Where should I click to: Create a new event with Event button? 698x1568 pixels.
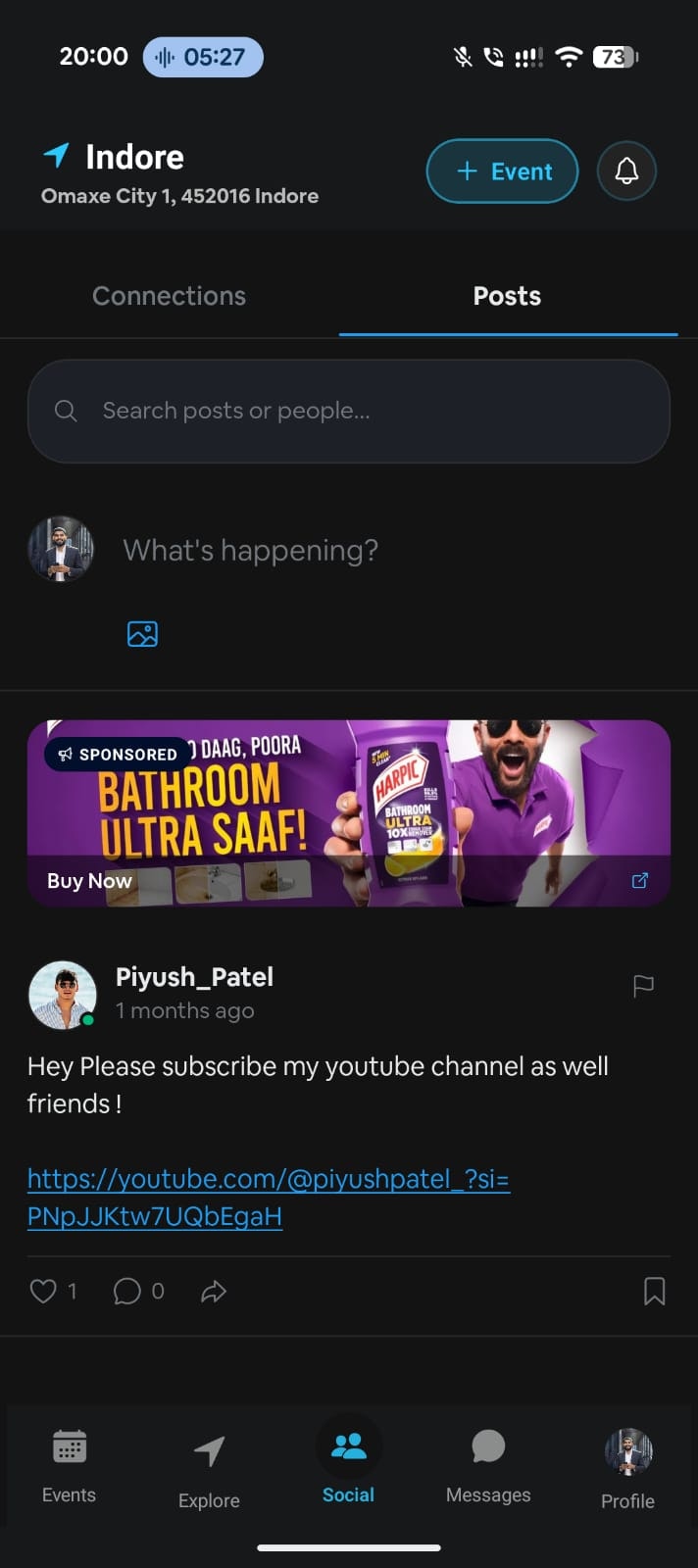tap(502, 171)
